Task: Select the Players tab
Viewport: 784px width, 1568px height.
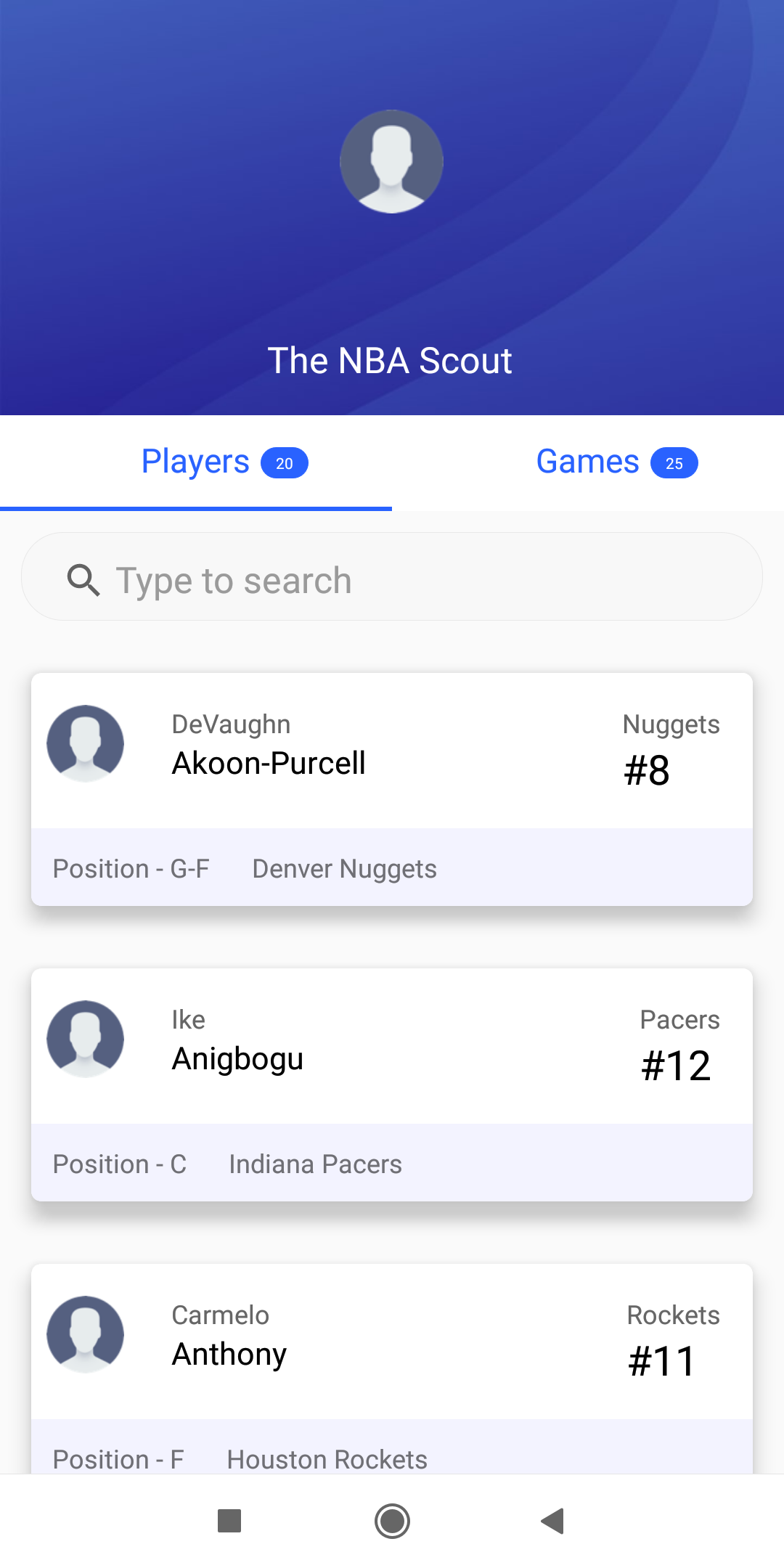Action: [x=196, y=462]
